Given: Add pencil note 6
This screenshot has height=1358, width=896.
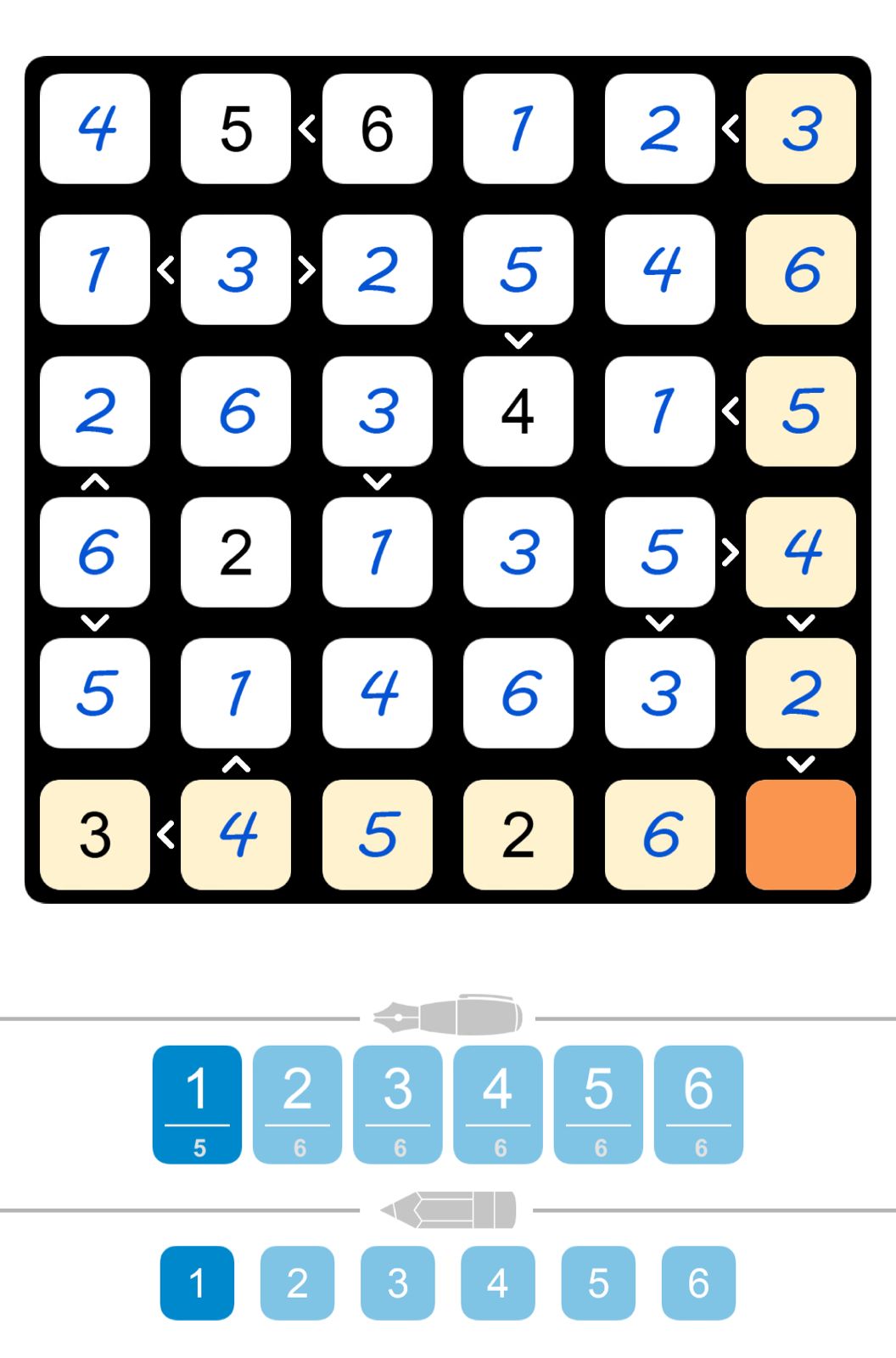Looking at the screenshot, I should (698, 1282).
